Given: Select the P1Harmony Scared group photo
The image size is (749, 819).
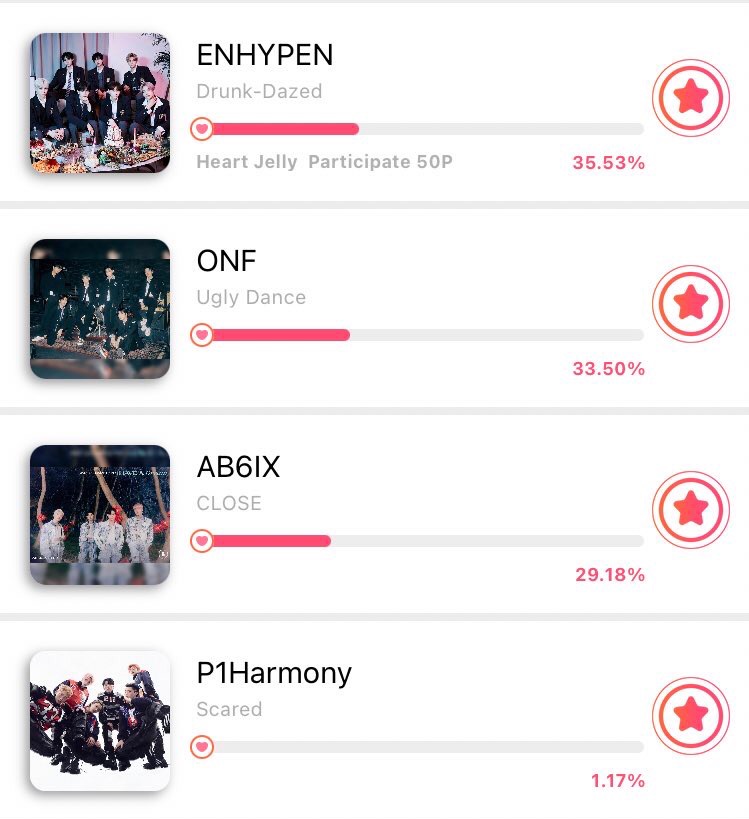Looking at the screenshot, I should [x=100, y=721].
